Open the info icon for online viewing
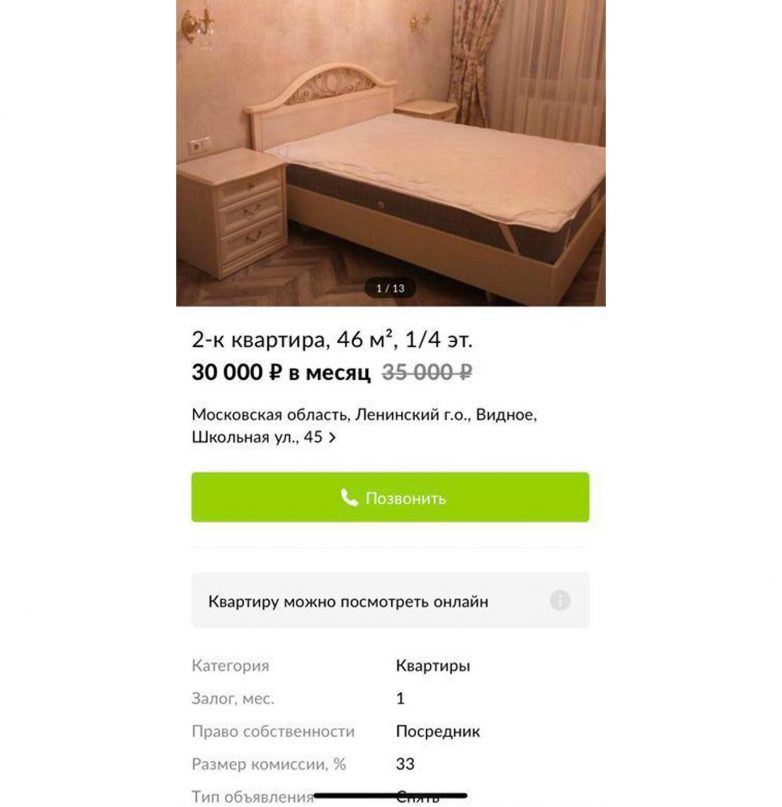This screenshot has width=782, height=807. (560, 601)
